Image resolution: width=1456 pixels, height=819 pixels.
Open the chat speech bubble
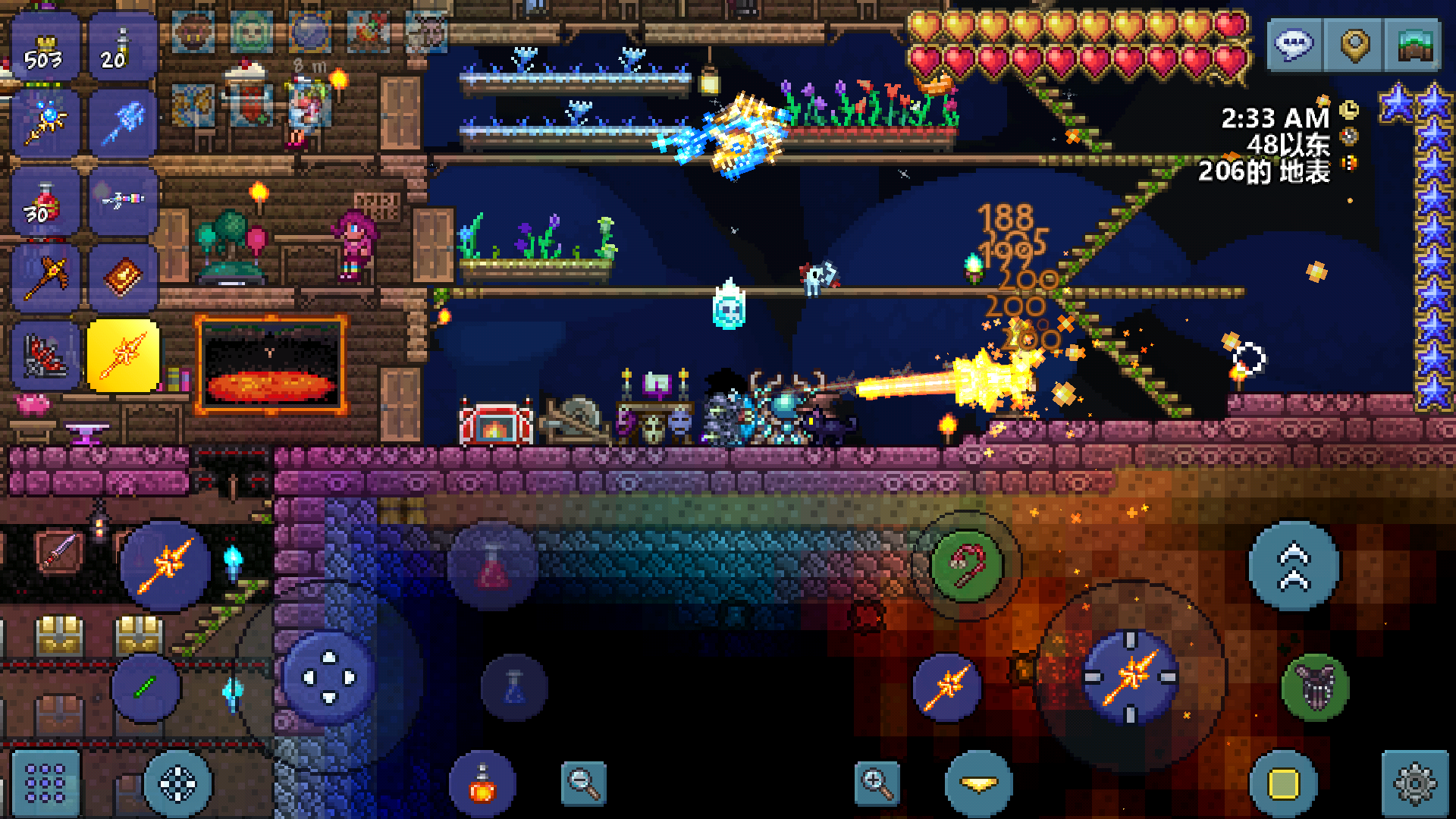1294,45
